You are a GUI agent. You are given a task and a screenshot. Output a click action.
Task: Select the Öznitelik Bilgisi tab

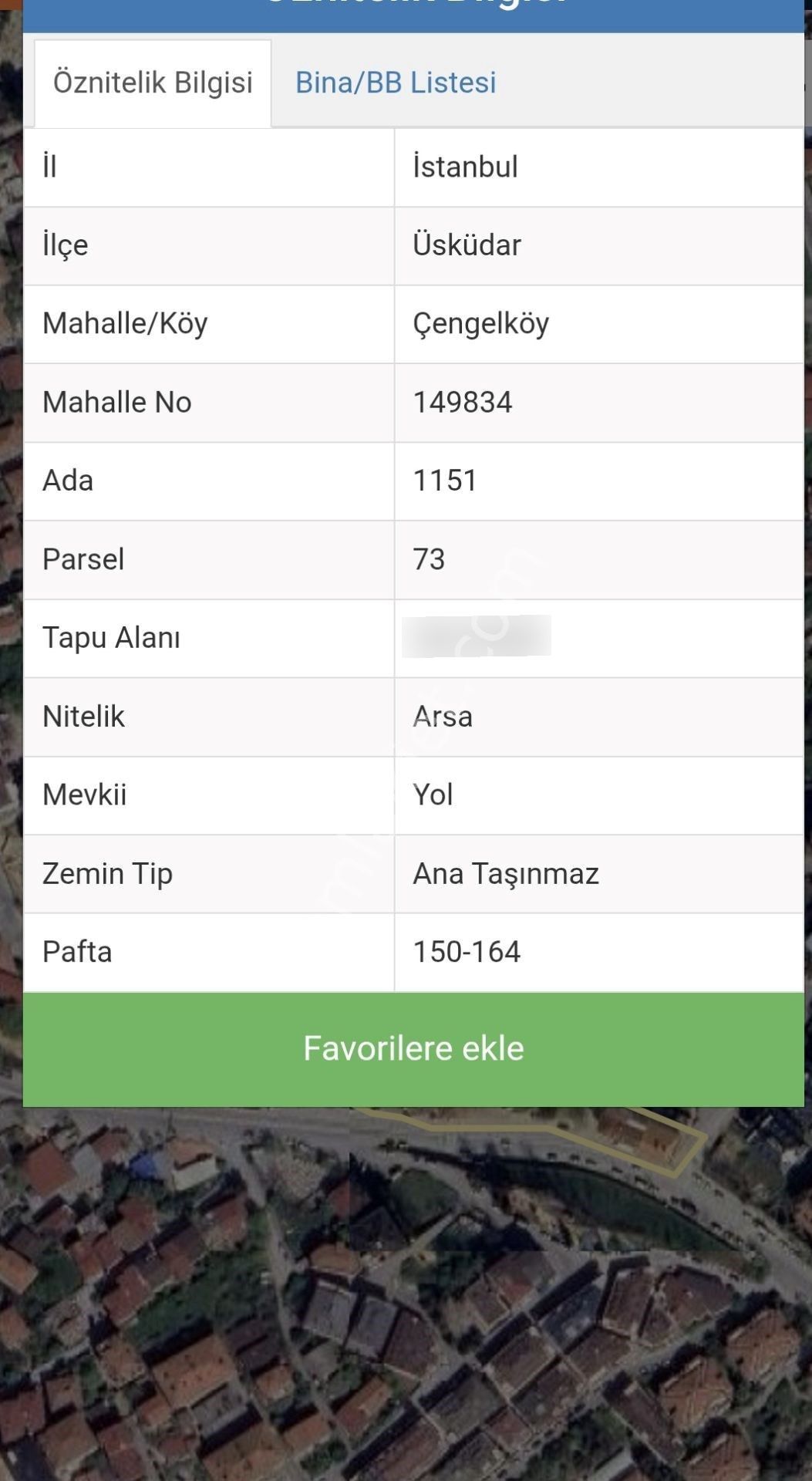(152, 81)
